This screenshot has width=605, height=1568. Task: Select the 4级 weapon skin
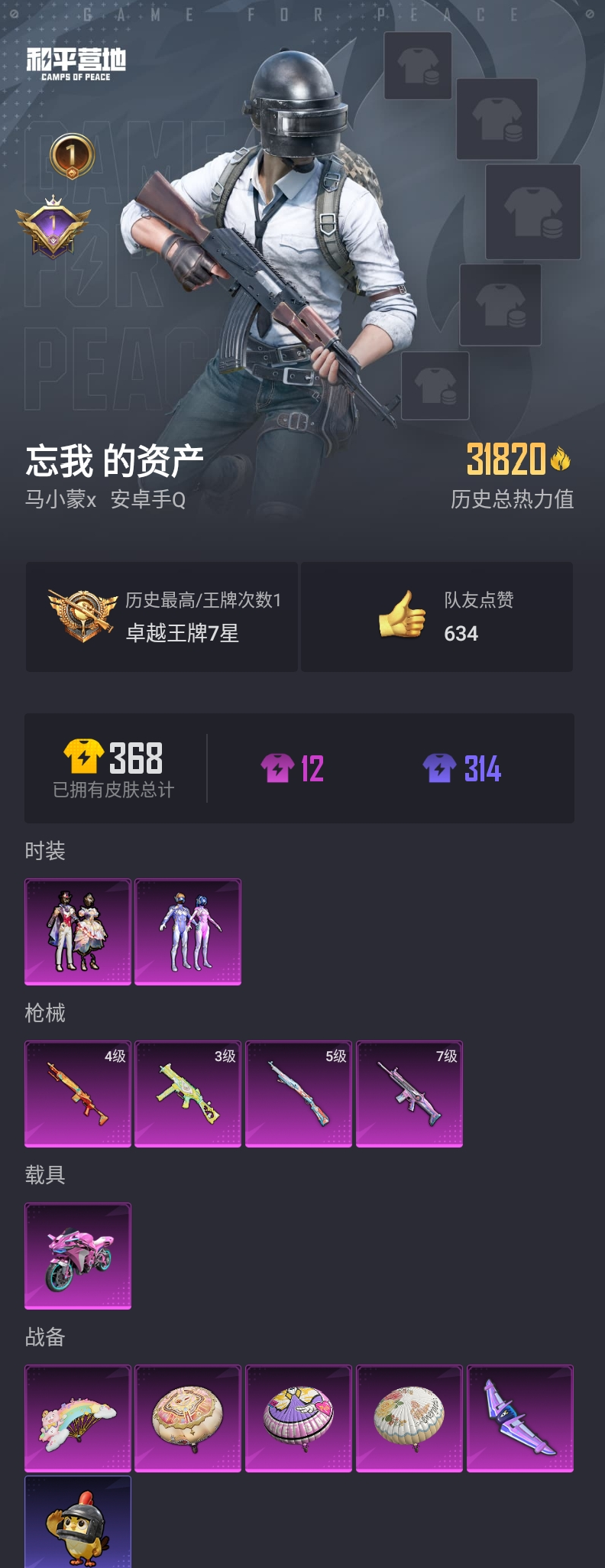point(77,1095)
